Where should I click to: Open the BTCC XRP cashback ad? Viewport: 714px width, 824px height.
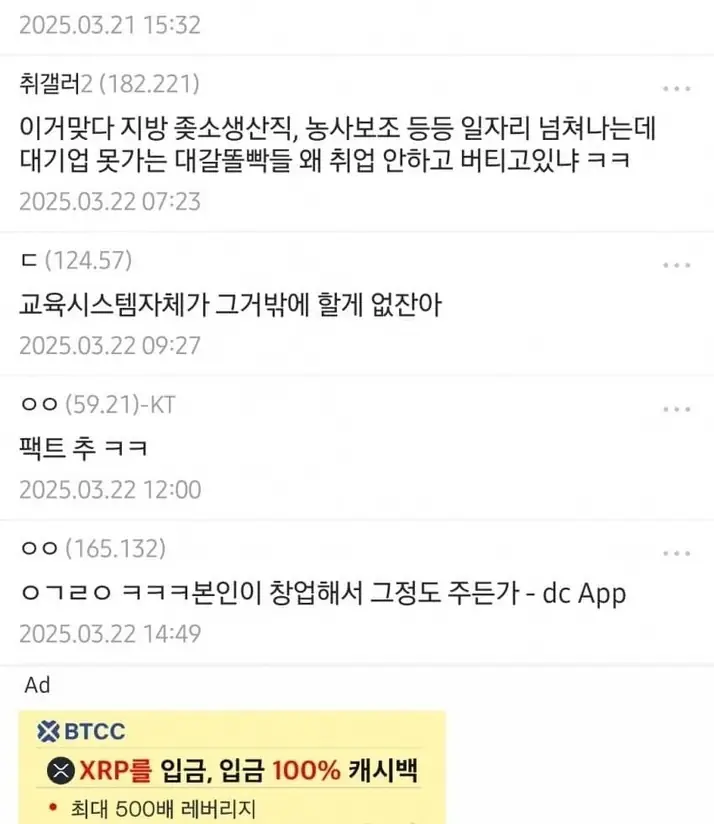click(x=232, y=767)
